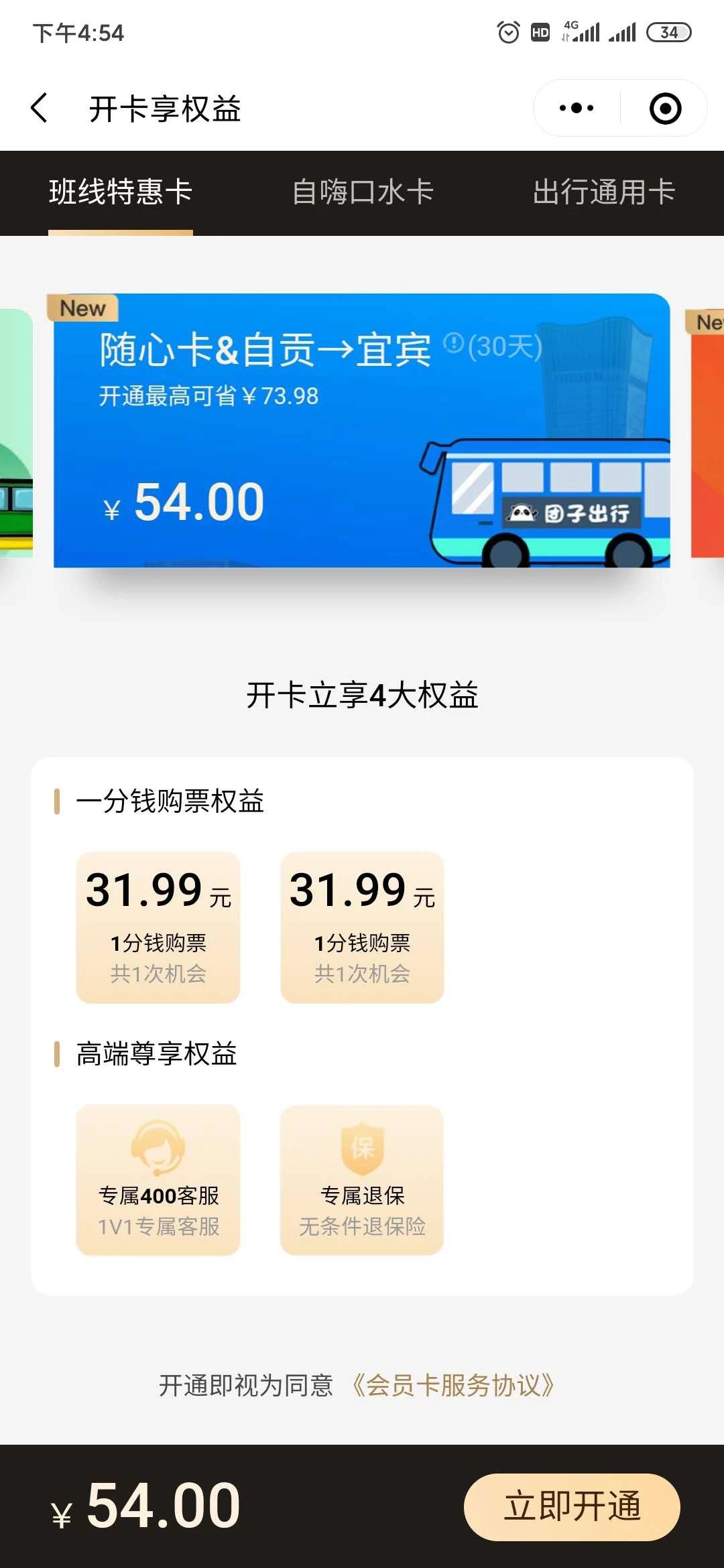Switch to the 自嗨口水卡 tab

click(363, 192)
